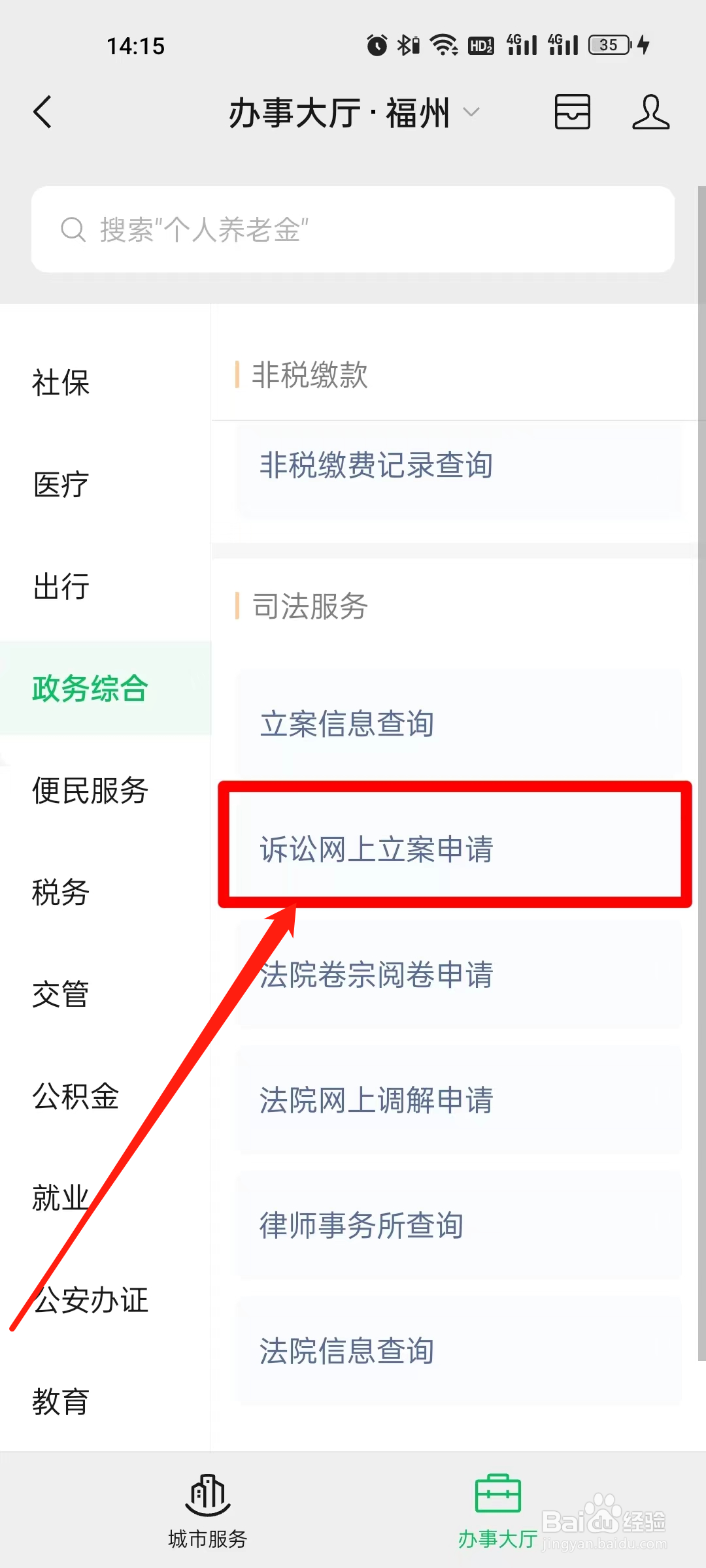Open 律师事务所查询 service
Image resolution: width=706 pixels, height=1568 pixels.
tap(361, 1225)
